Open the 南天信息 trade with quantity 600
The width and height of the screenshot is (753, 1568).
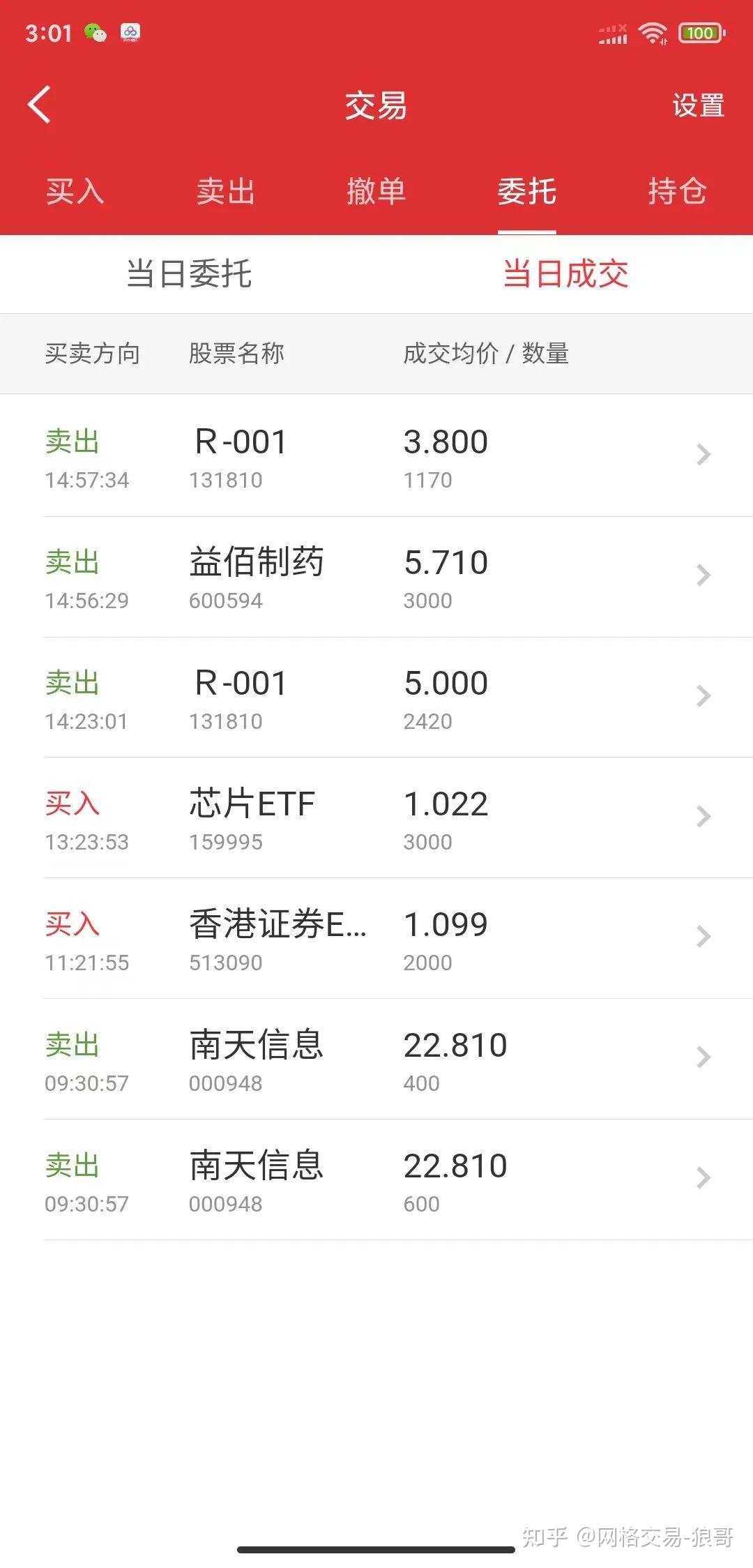click(376, 1180)
